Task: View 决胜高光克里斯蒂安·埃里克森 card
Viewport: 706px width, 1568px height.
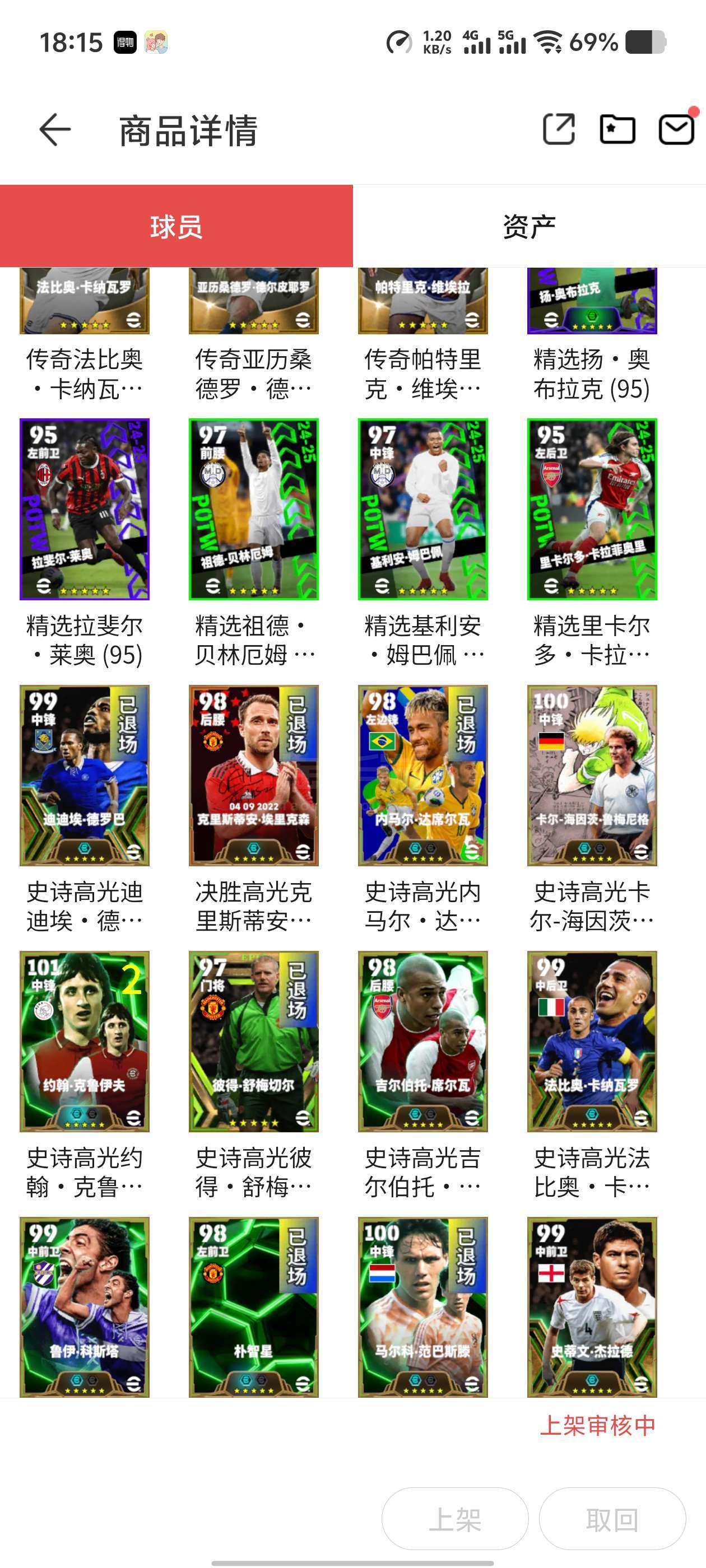Action: click(x=253, y=775)
